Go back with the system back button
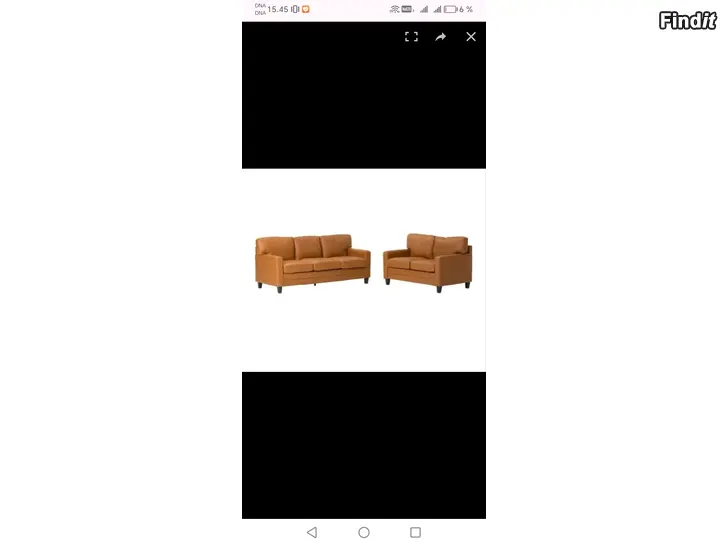Screen dimensions: 728x546 click(312, 533)
